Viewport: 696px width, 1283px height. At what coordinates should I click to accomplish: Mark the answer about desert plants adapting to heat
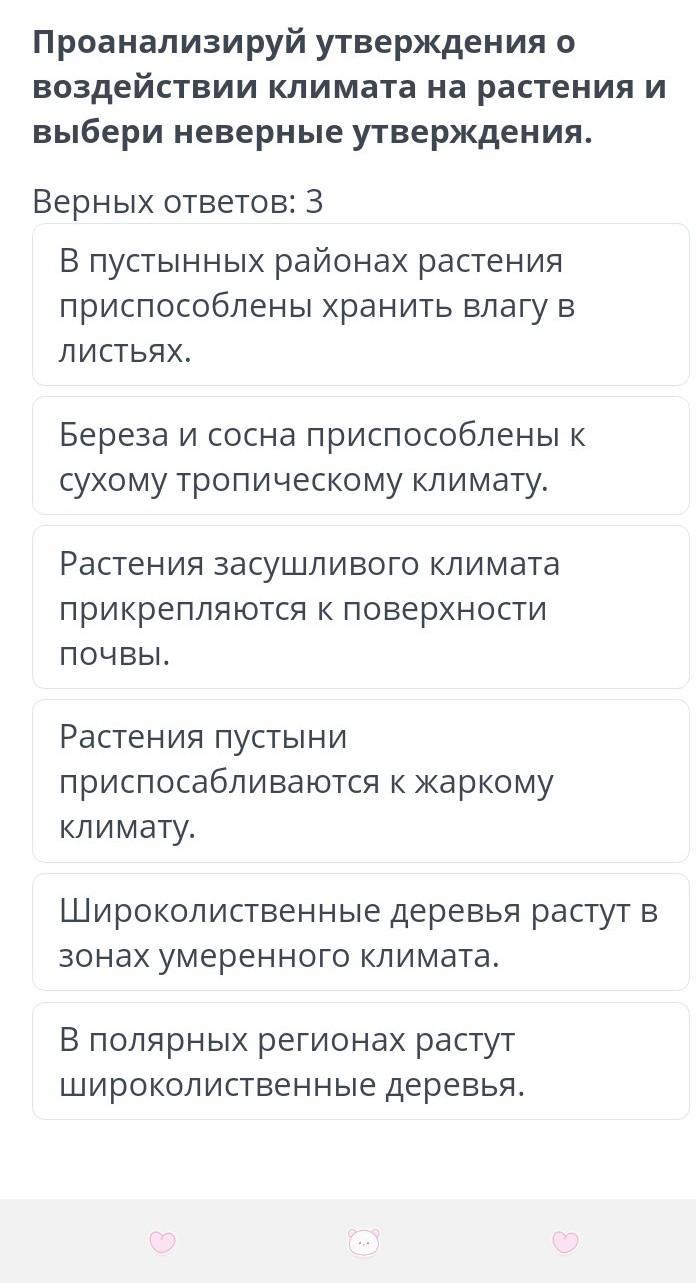click(361, 781)
